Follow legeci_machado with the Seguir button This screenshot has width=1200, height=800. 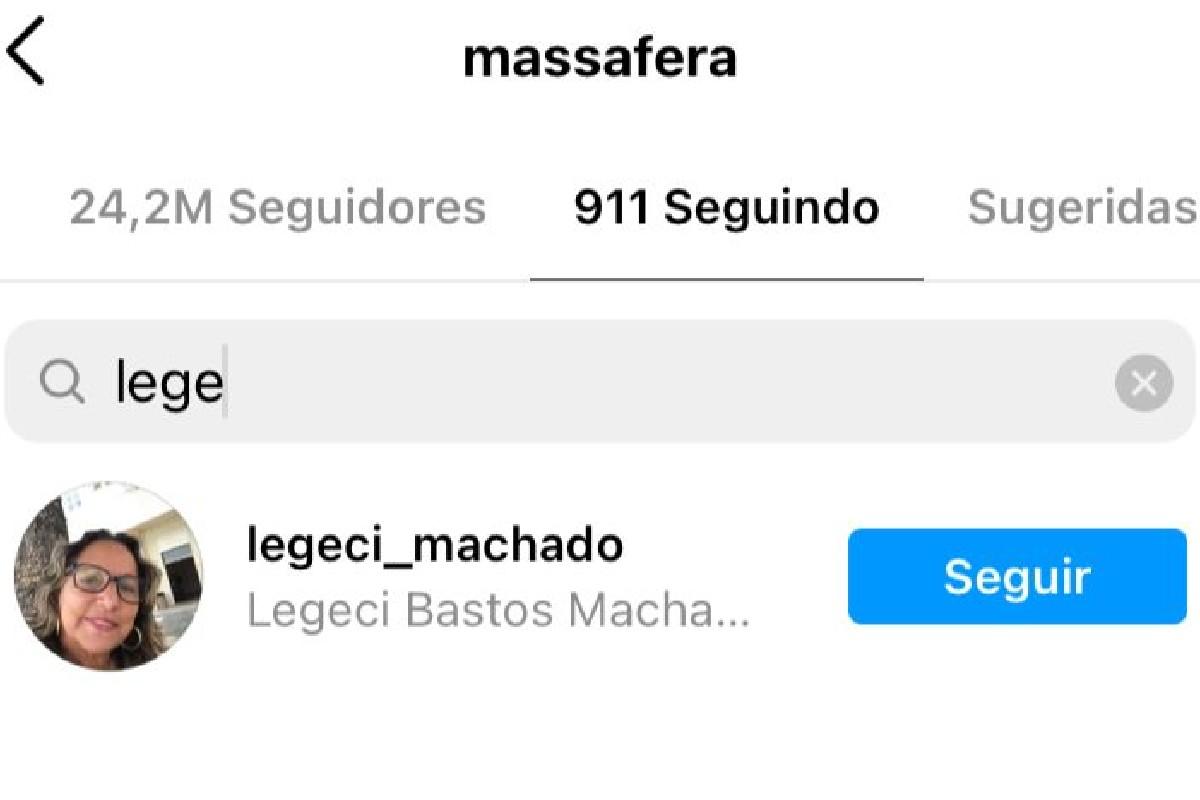(x=1016, y=577)
